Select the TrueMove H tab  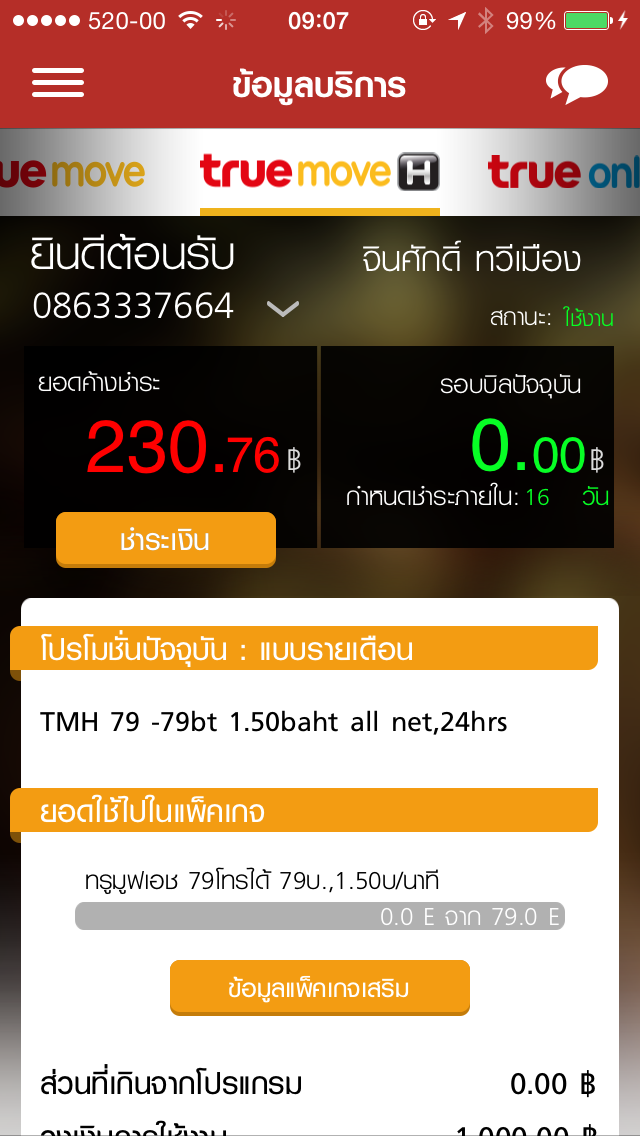pos(319,173)
